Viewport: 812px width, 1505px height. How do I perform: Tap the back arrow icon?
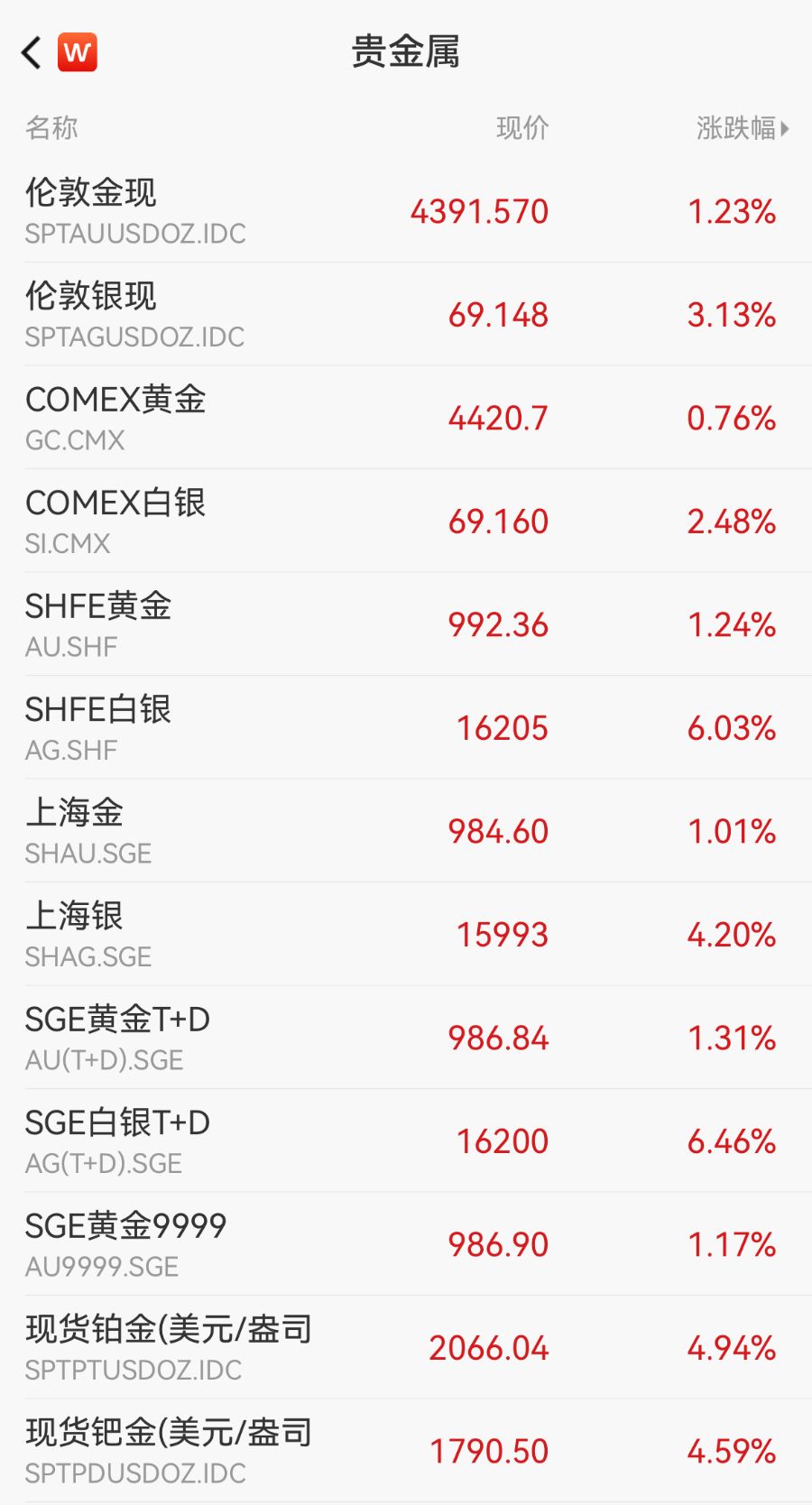point(30,51)
